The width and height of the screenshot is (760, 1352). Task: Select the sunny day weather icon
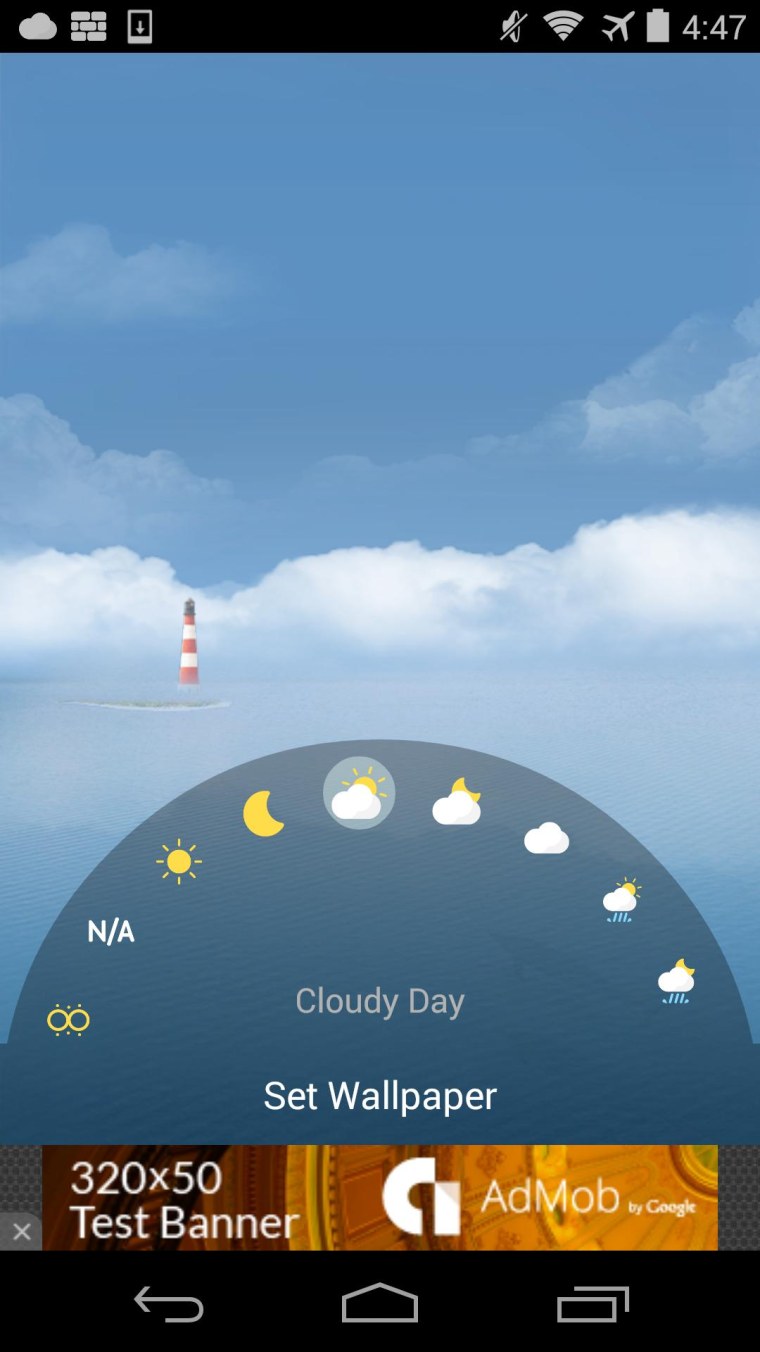point(179,861)
